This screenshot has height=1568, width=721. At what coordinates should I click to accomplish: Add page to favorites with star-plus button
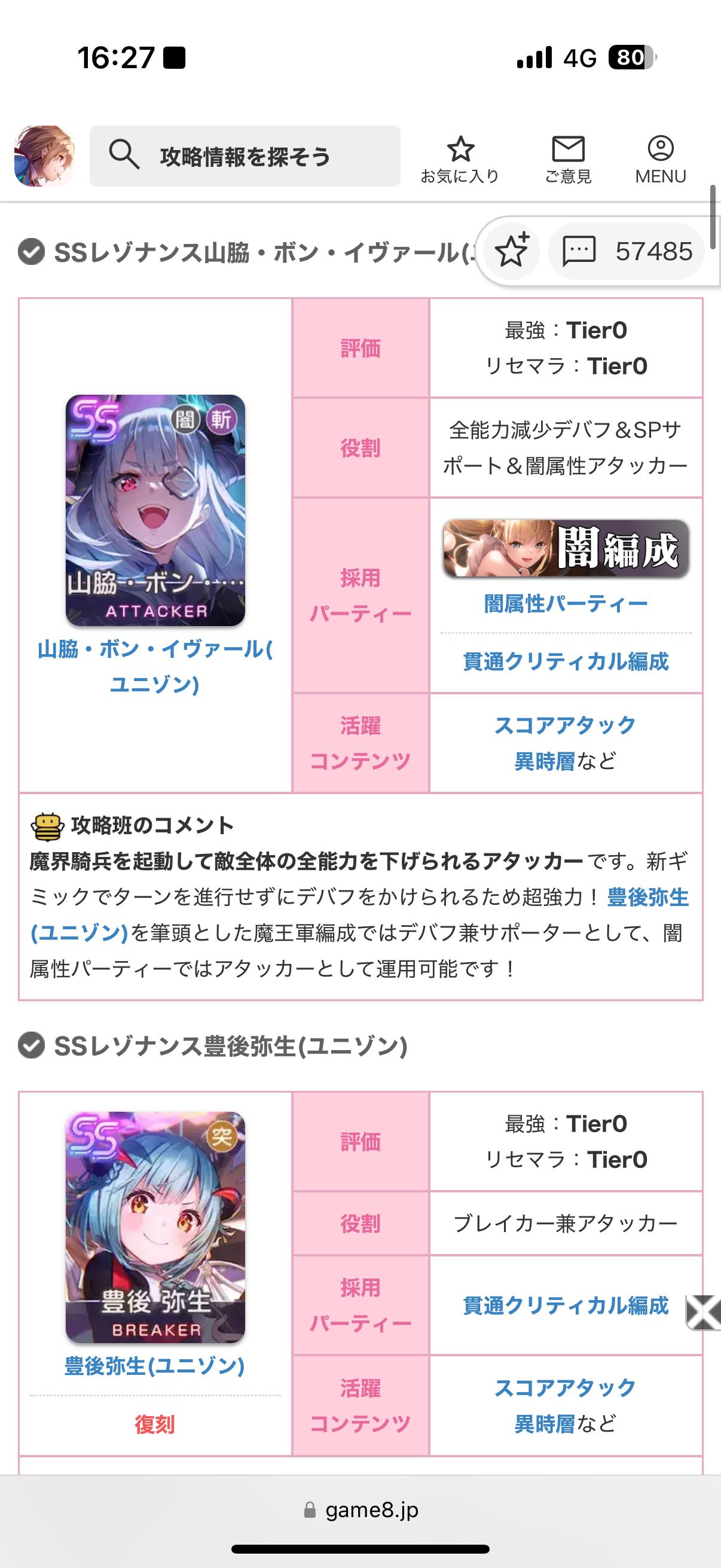511,251
